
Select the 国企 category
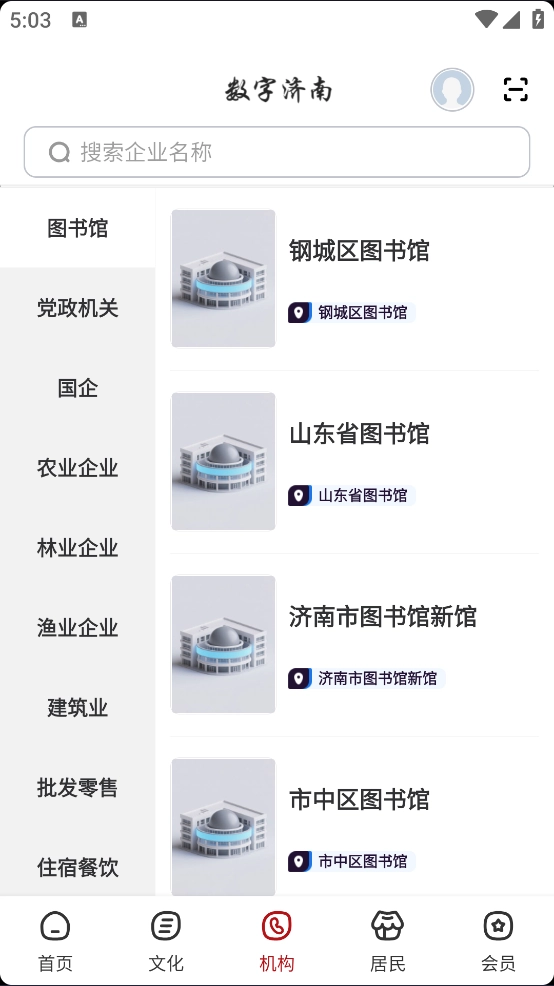tap(77, 388)
